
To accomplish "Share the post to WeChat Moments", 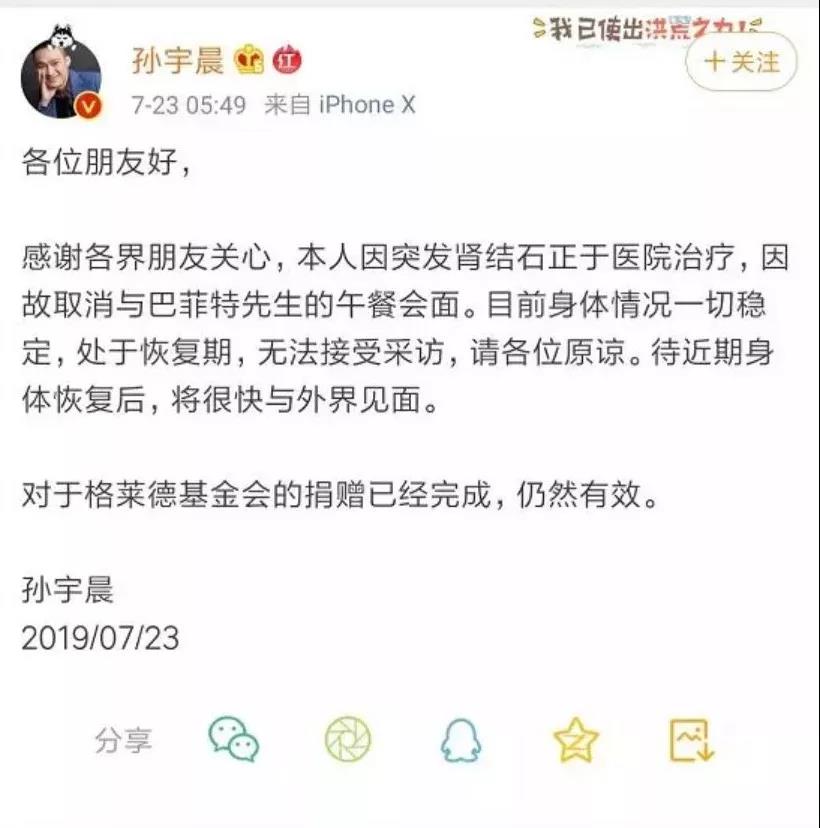I will tap(347, 740).
